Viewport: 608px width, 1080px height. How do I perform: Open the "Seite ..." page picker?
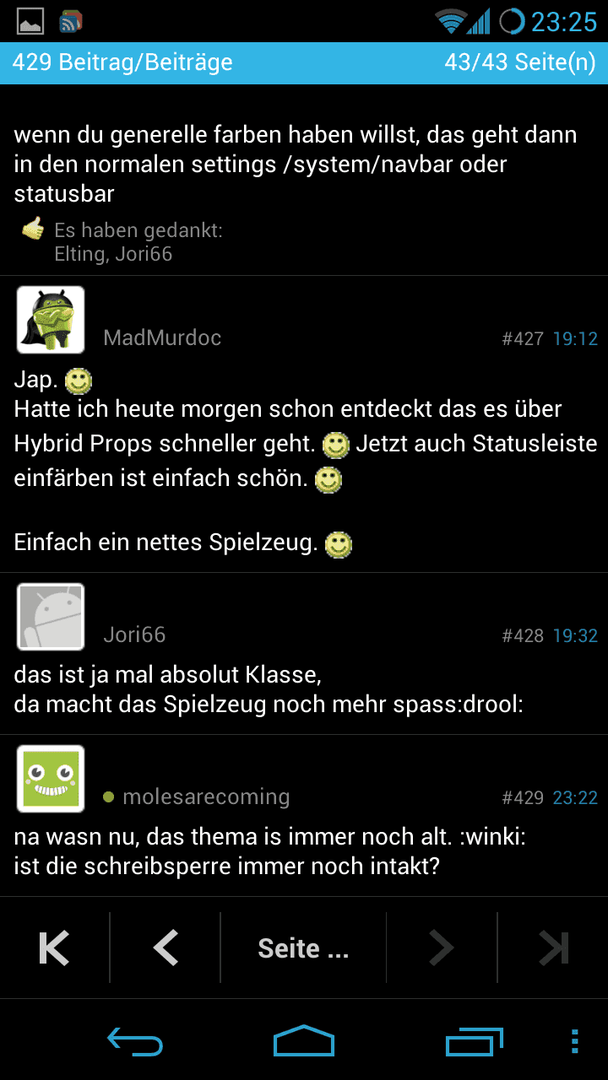(x=303, y=948)
